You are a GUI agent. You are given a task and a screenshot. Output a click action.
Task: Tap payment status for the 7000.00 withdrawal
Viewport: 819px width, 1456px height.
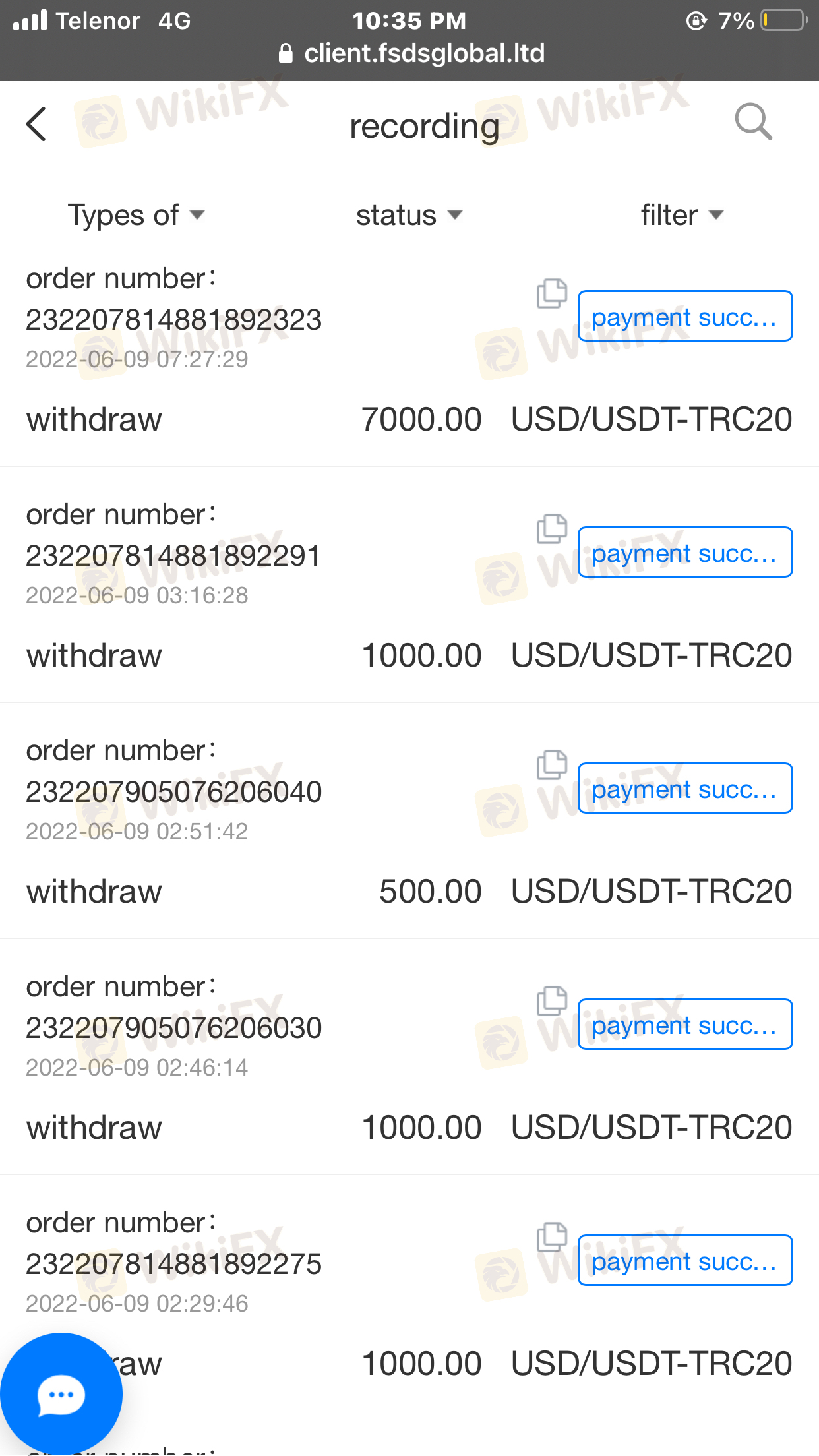point(685,317)
